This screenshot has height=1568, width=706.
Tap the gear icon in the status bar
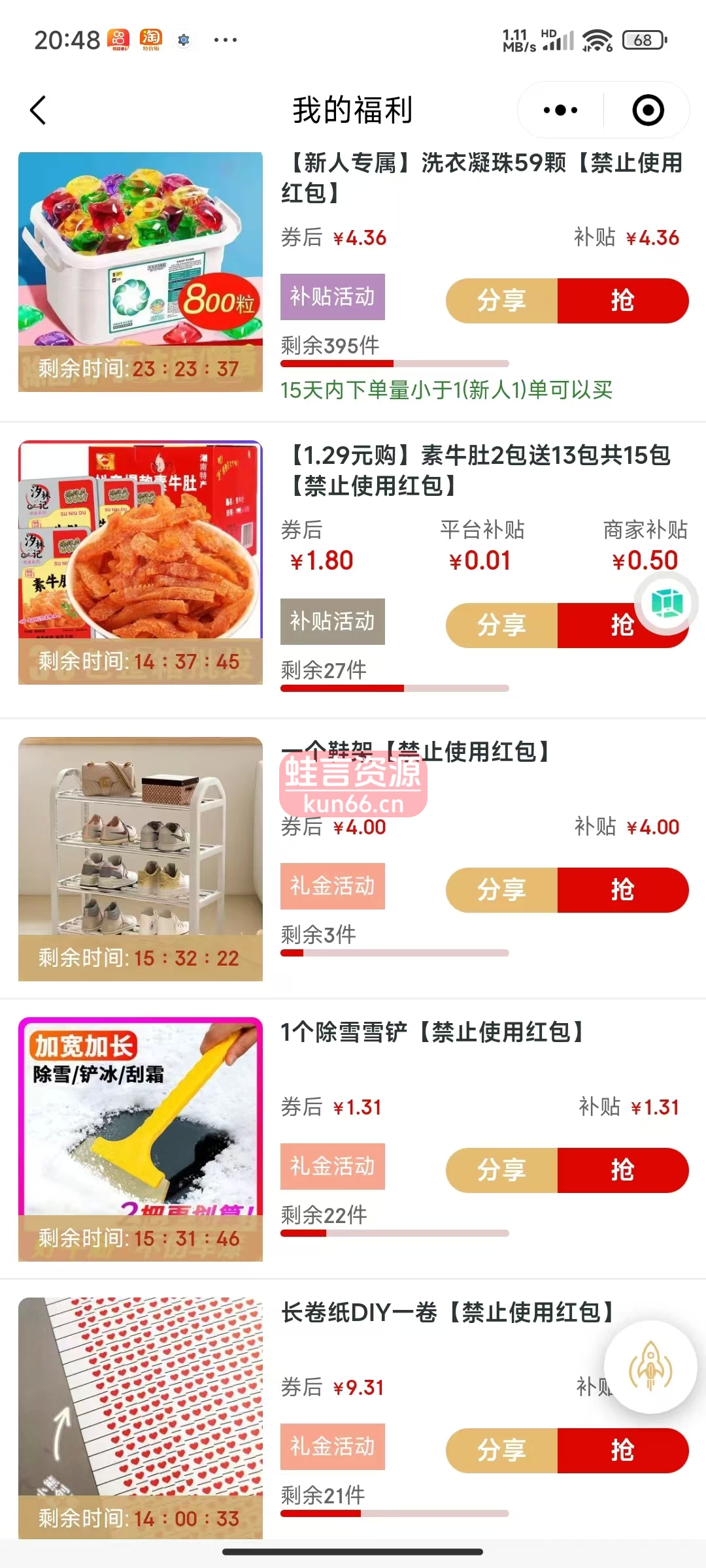click(x=184, y=40)
